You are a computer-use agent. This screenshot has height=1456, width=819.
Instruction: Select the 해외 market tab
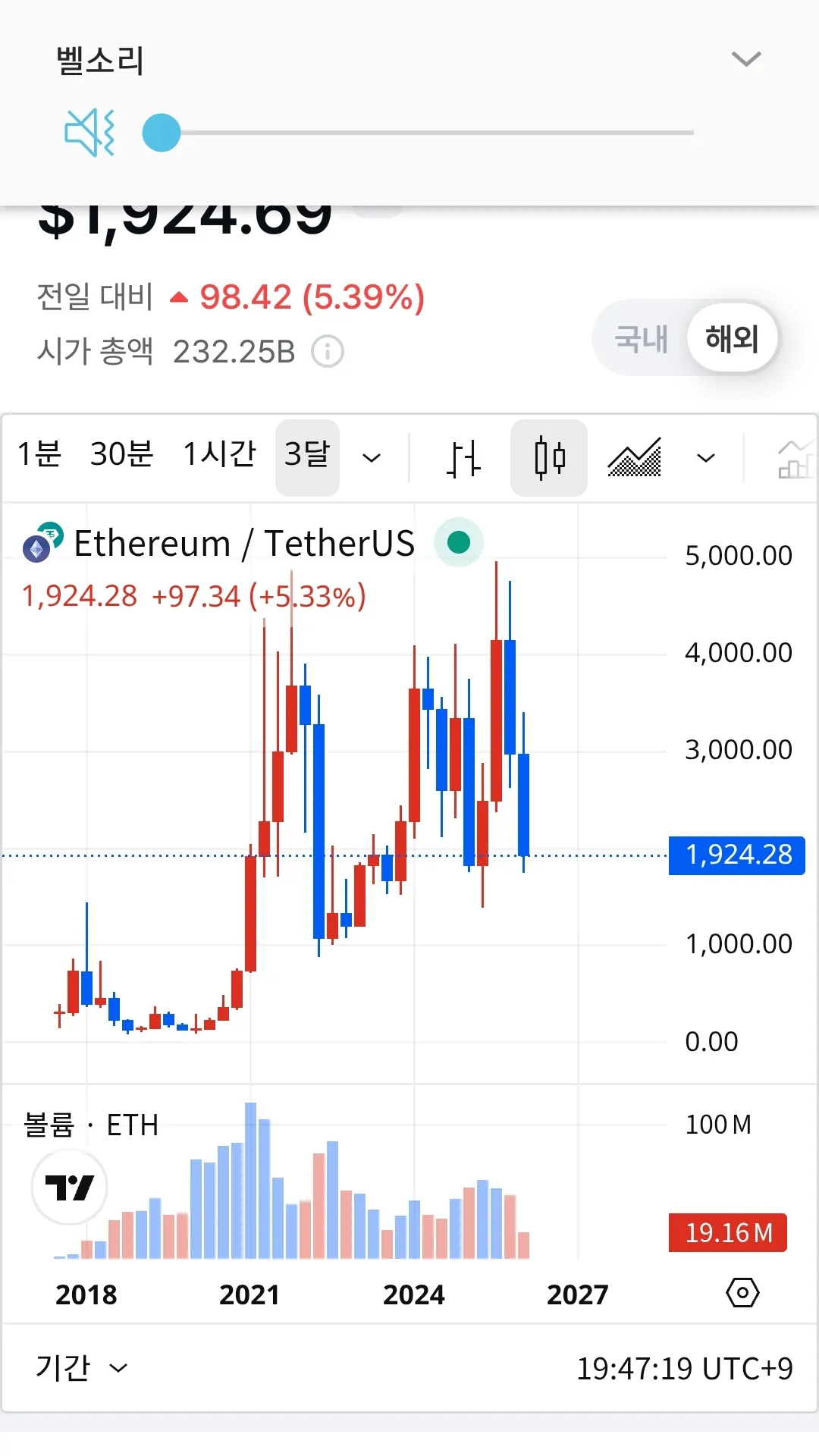click(732, 338)
